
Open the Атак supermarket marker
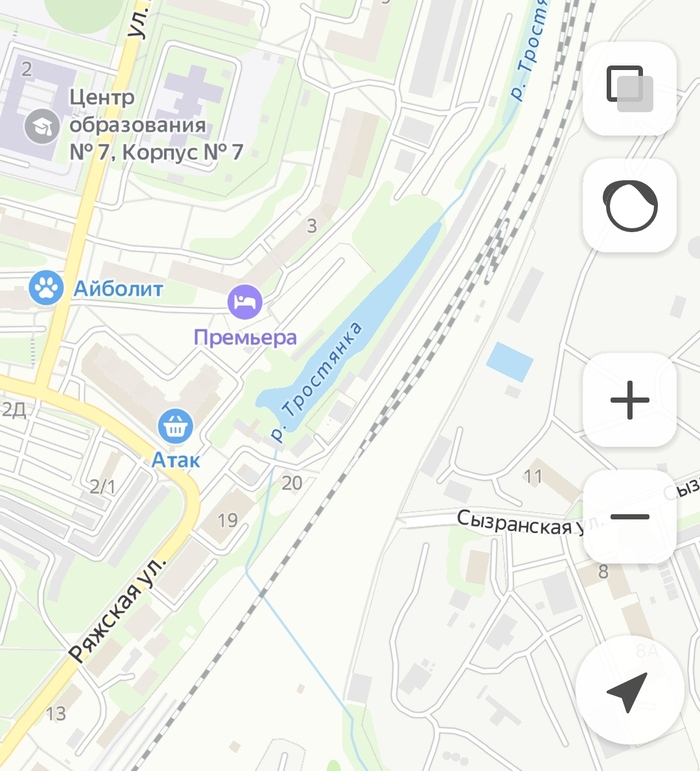pyautogui.click(x=176, y=426)
